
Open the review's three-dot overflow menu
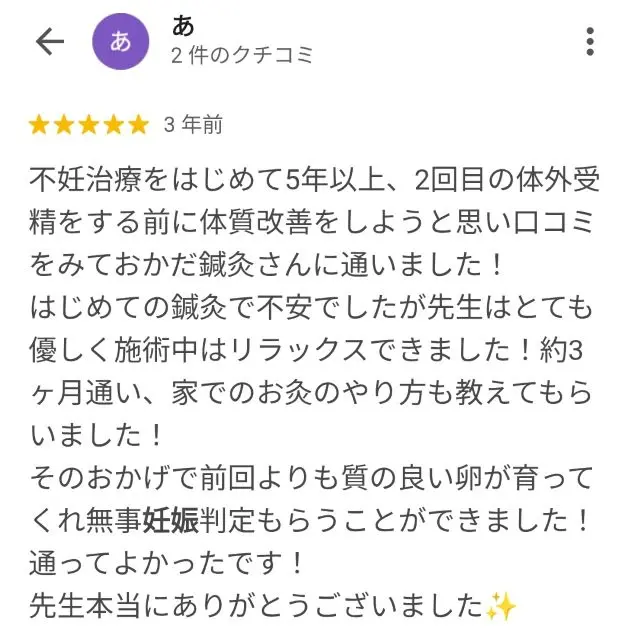[590, 41]
